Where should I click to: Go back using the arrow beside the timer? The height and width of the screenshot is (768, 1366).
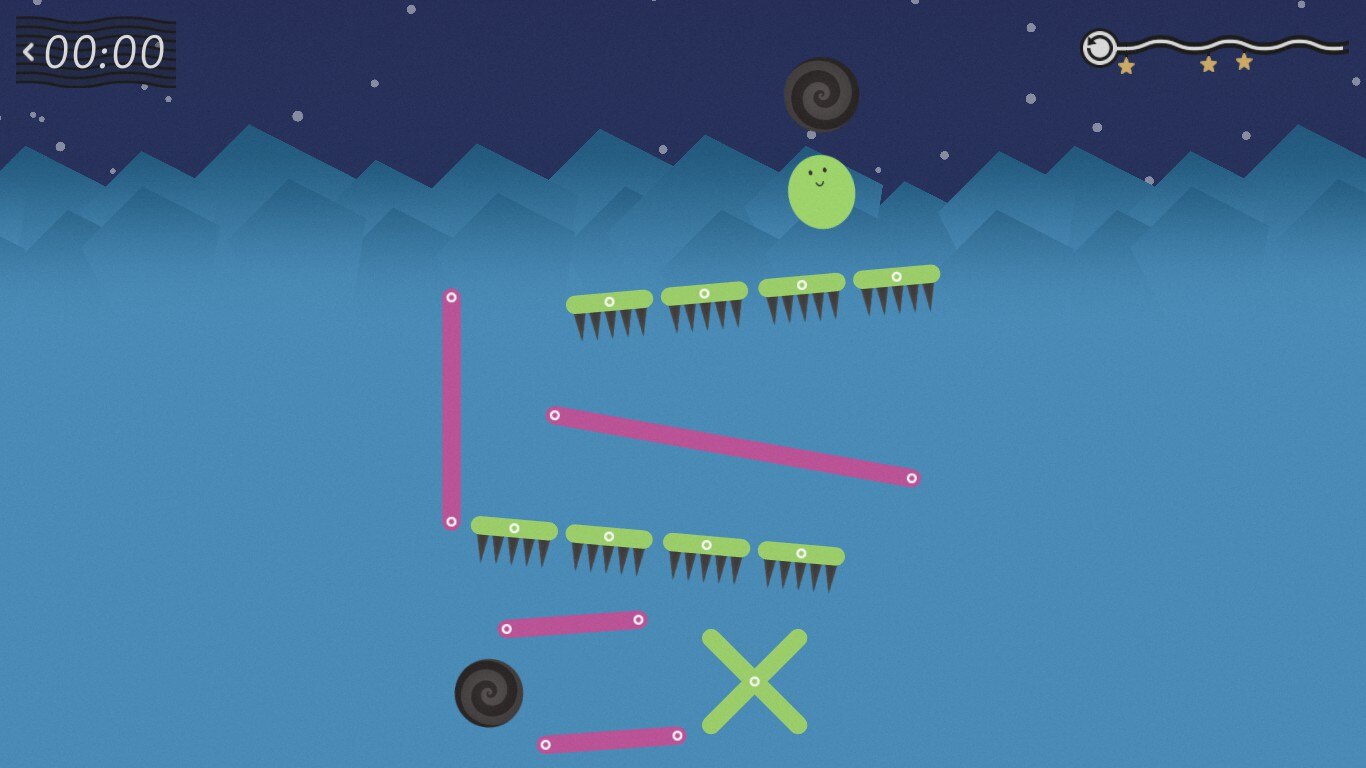28,51
